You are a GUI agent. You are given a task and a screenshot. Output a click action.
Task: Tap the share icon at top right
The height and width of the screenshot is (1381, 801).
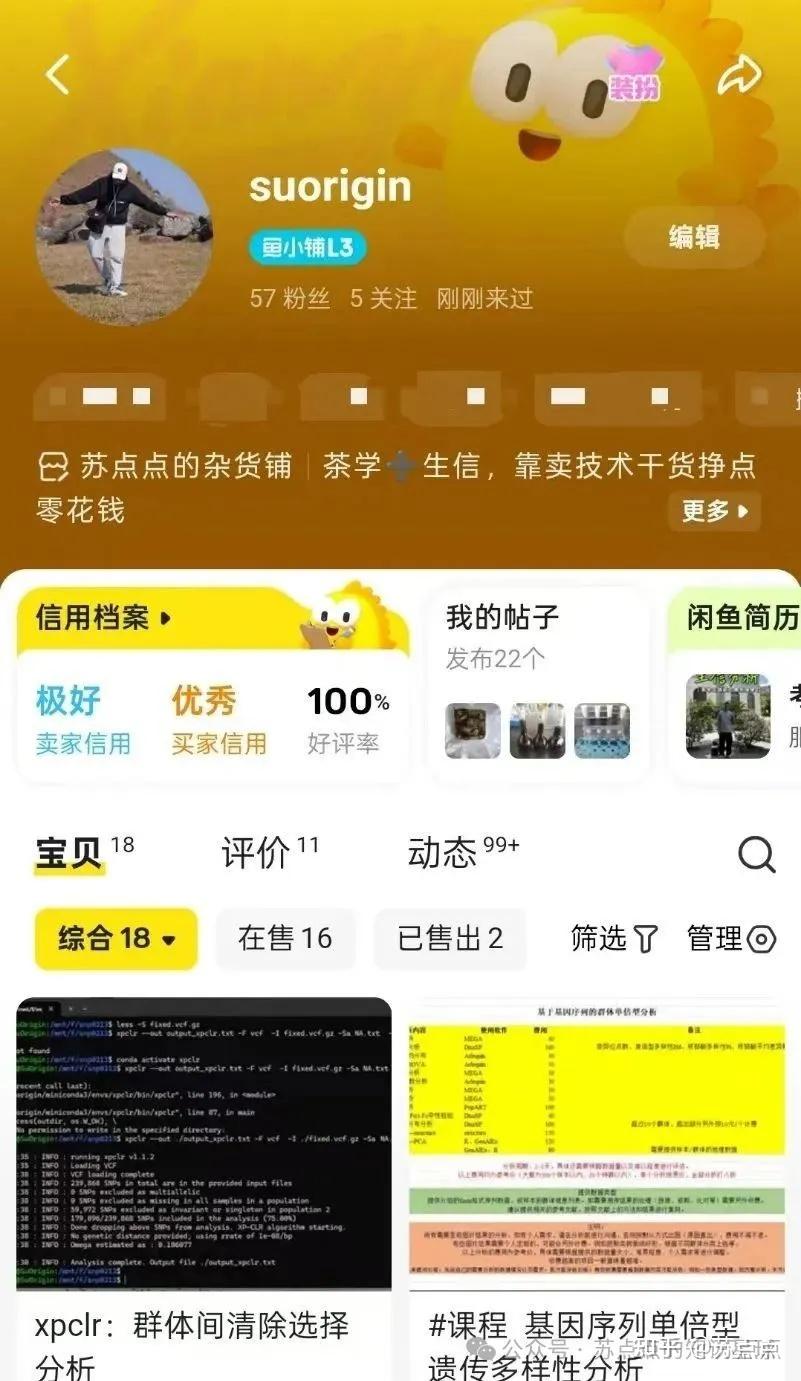[740, 73]
